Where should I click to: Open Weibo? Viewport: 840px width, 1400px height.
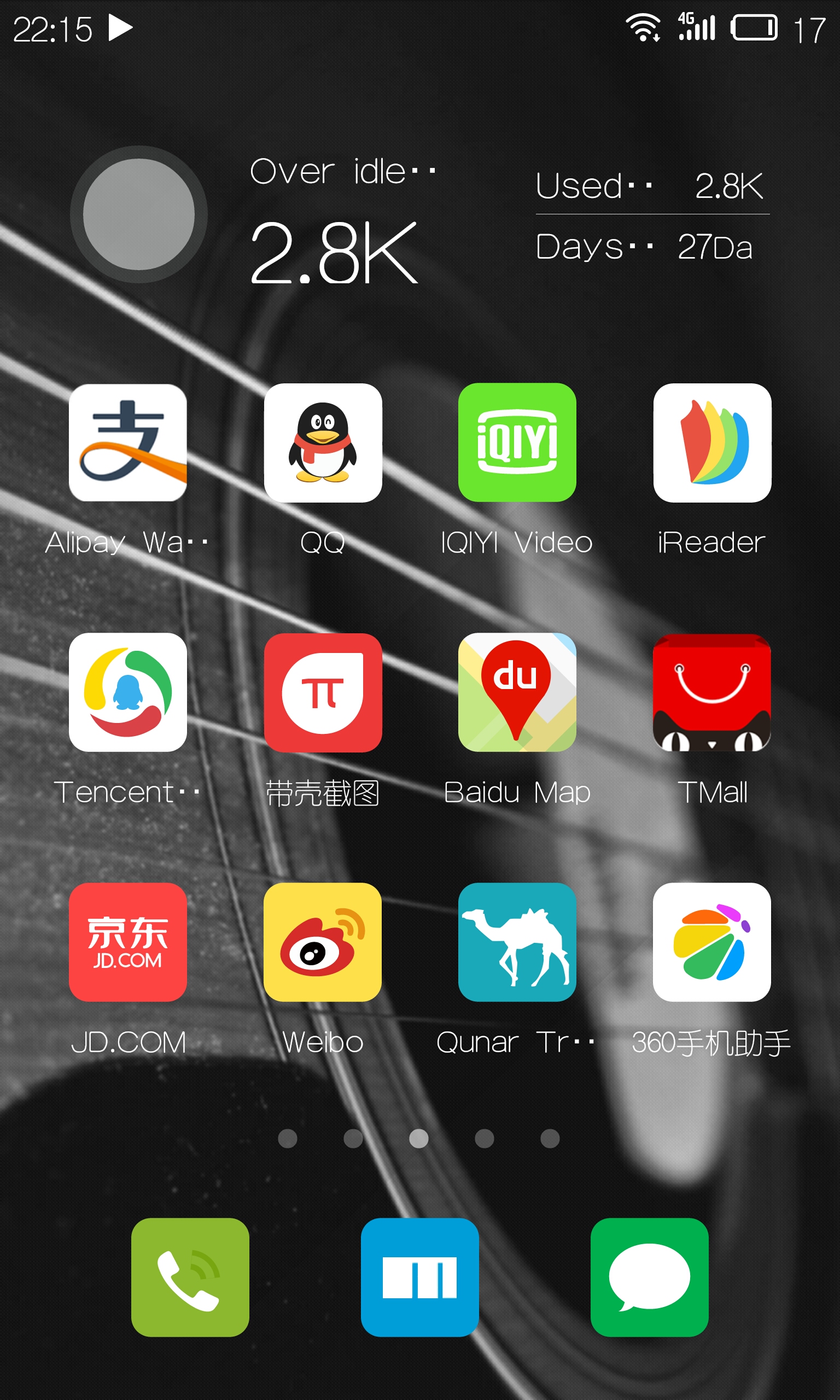(323, 942)
